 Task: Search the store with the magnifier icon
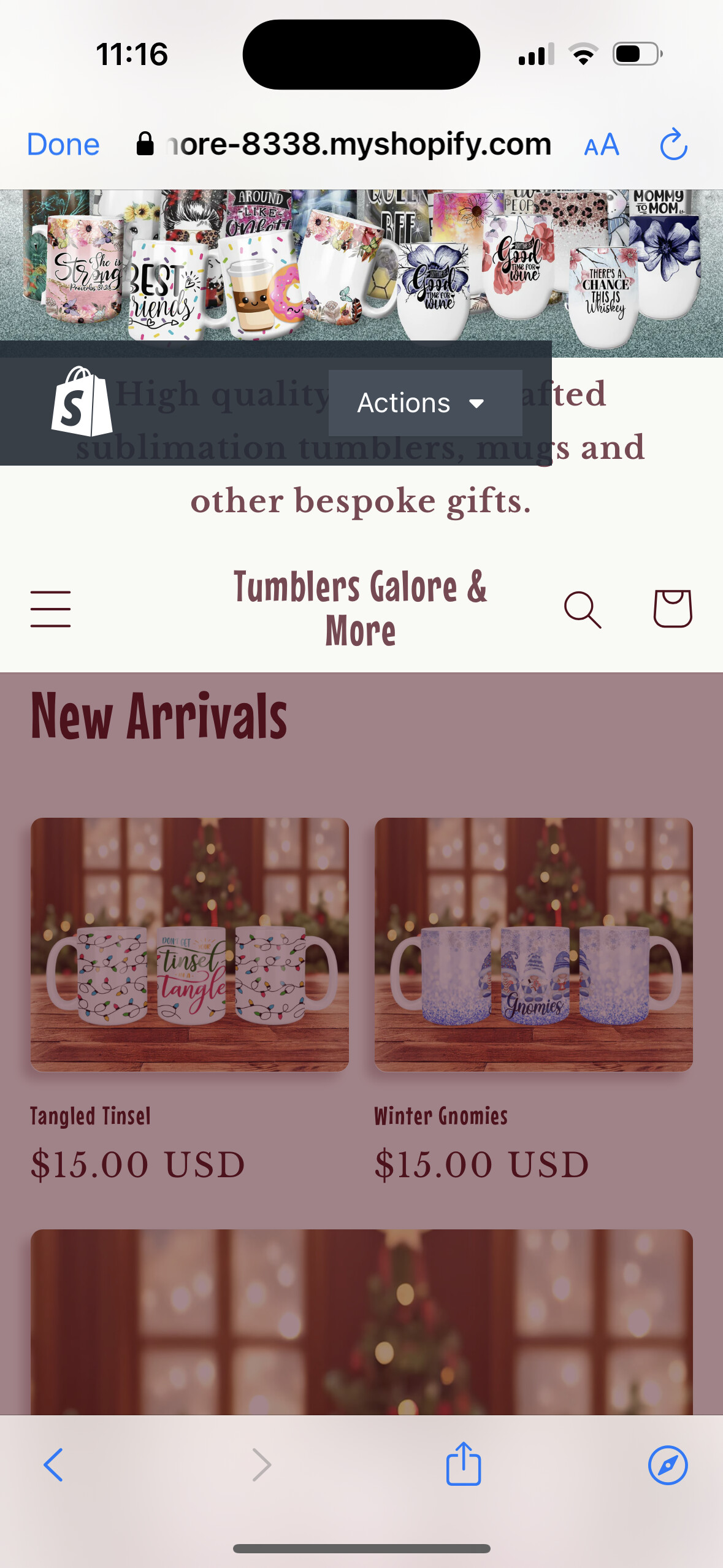click(x=582, y=609)
